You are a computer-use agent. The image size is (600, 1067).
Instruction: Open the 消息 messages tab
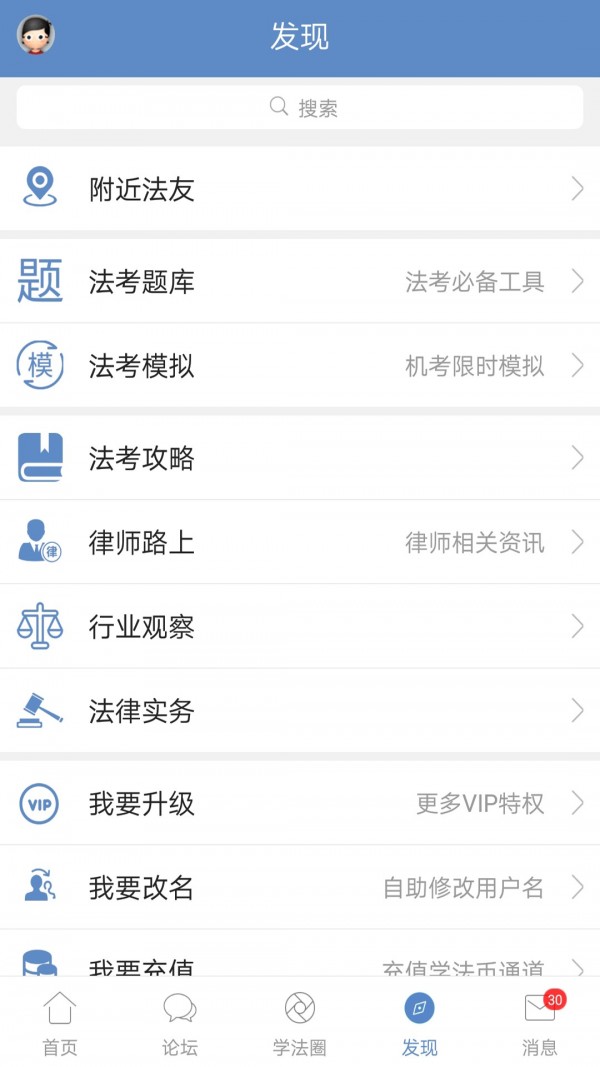[x=540, y=1023]
